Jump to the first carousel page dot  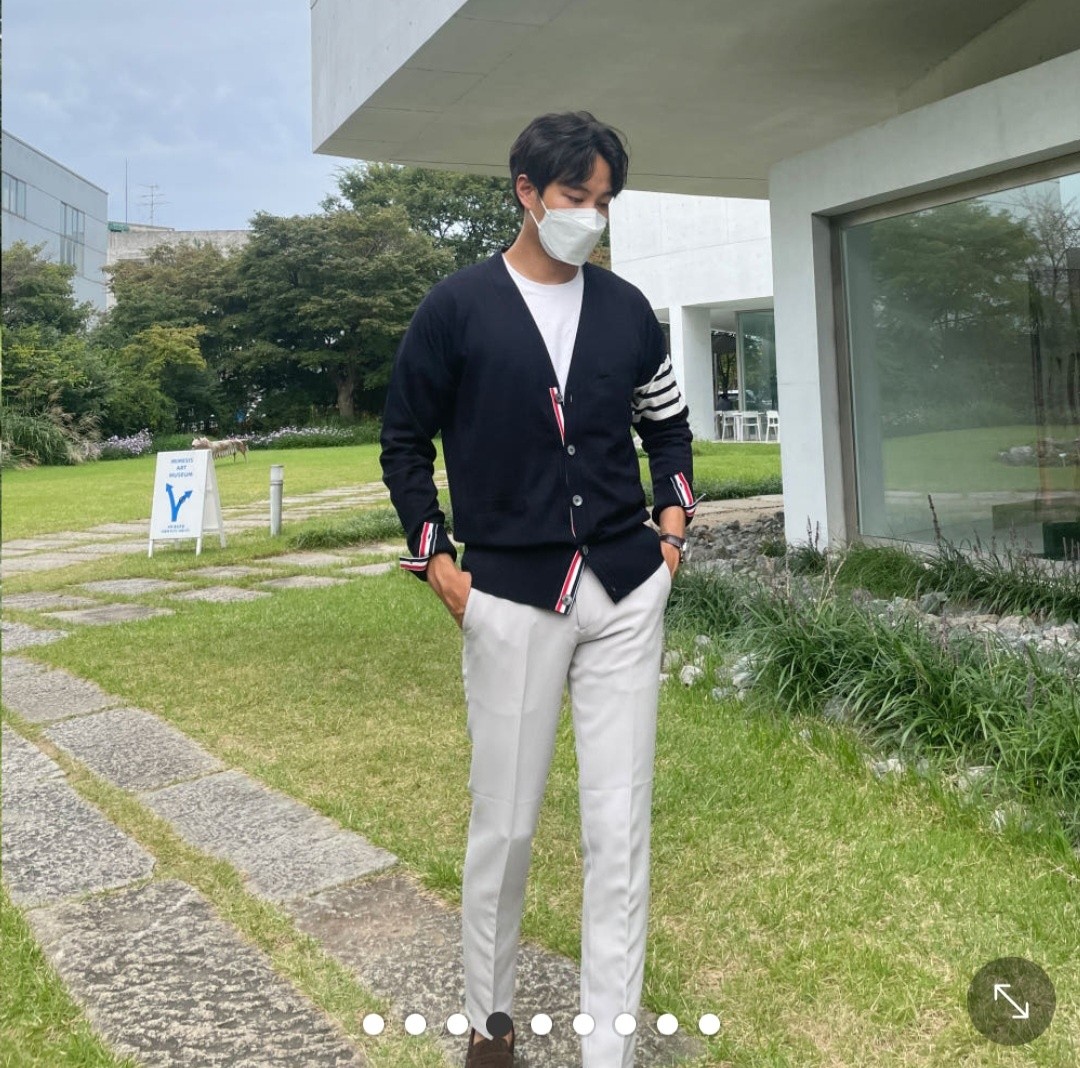373,1024
